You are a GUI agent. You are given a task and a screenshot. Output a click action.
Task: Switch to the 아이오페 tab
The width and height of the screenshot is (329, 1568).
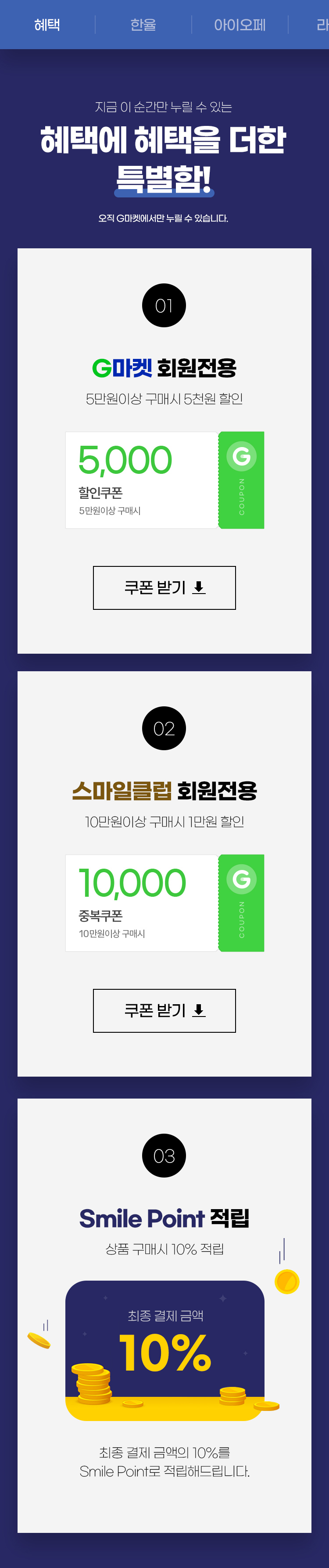click(x=240, y=25)
